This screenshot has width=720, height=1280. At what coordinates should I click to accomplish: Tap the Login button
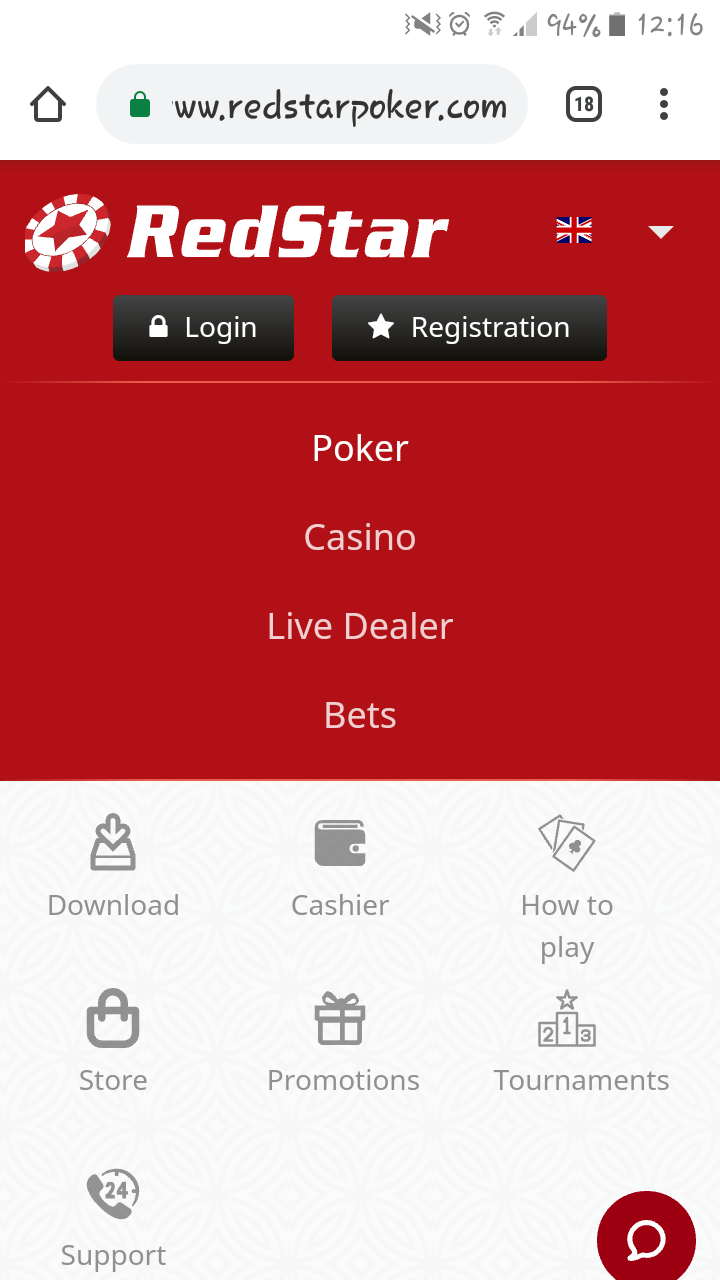tap(203, 327)
